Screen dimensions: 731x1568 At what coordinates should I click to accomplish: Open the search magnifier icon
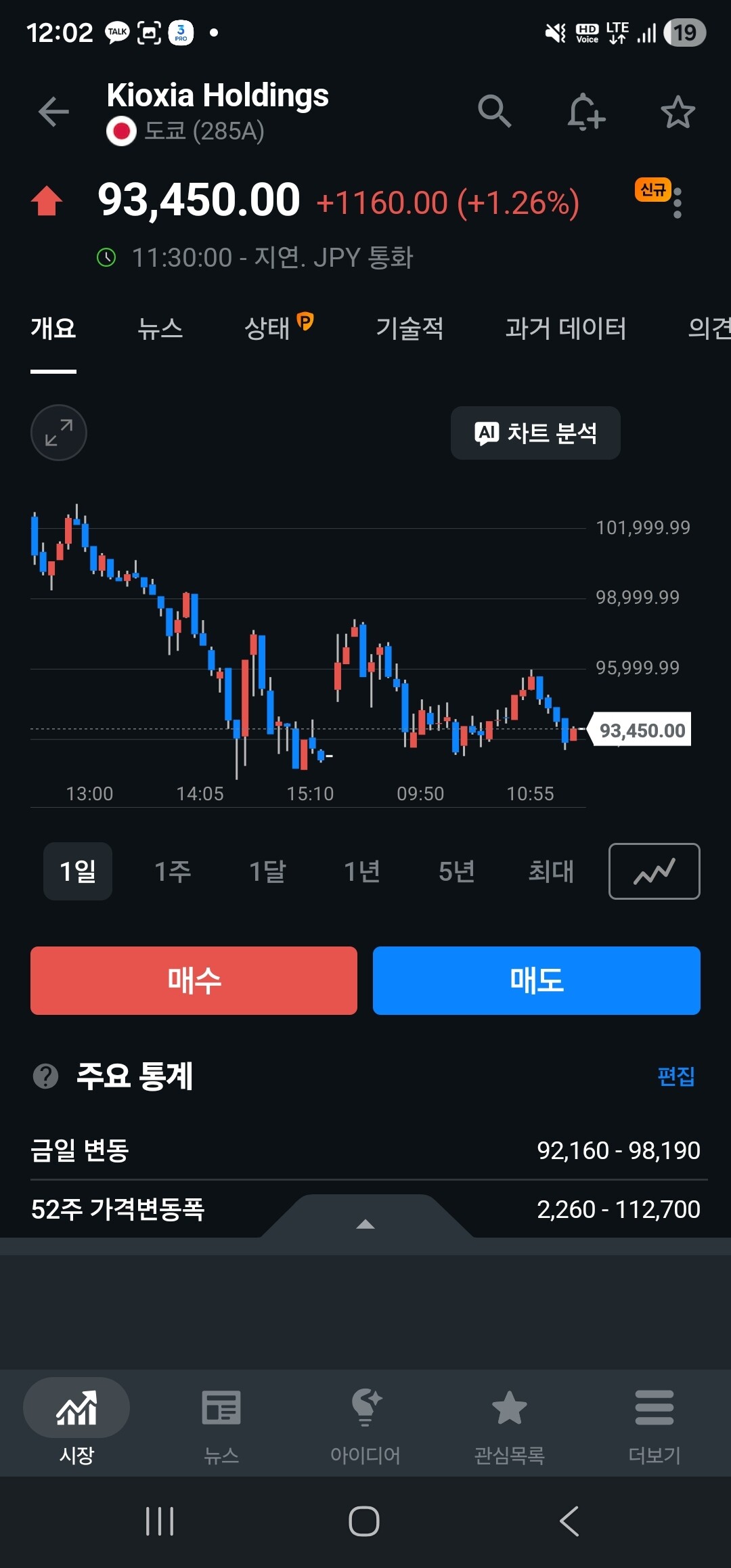coord(494,111)
